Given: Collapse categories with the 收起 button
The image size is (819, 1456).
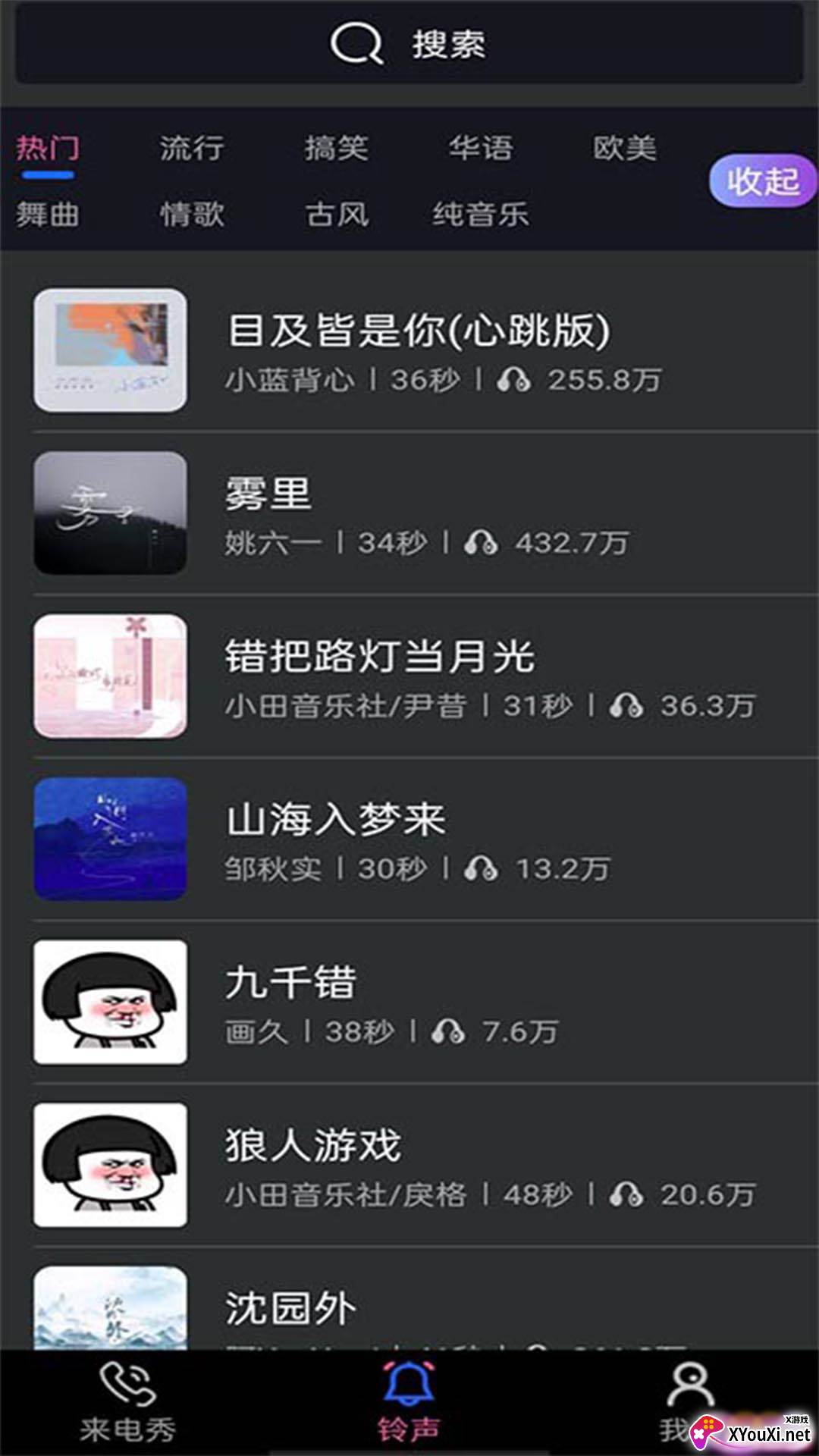Looking at the screenshot, I should [762, 181].
